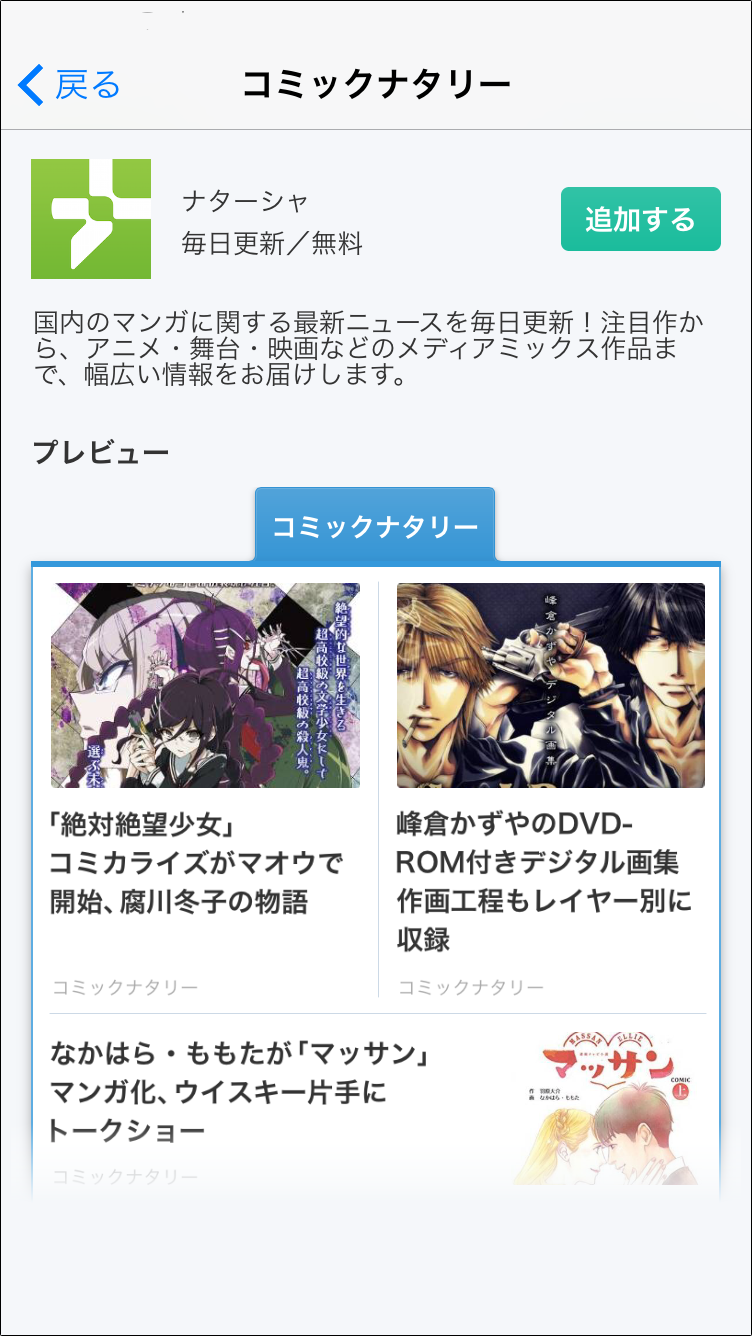This screenshot has height=1336, width=752.
Task: Open the 絶対絶望少女 comicalize article
Action: tap(206, 789)
